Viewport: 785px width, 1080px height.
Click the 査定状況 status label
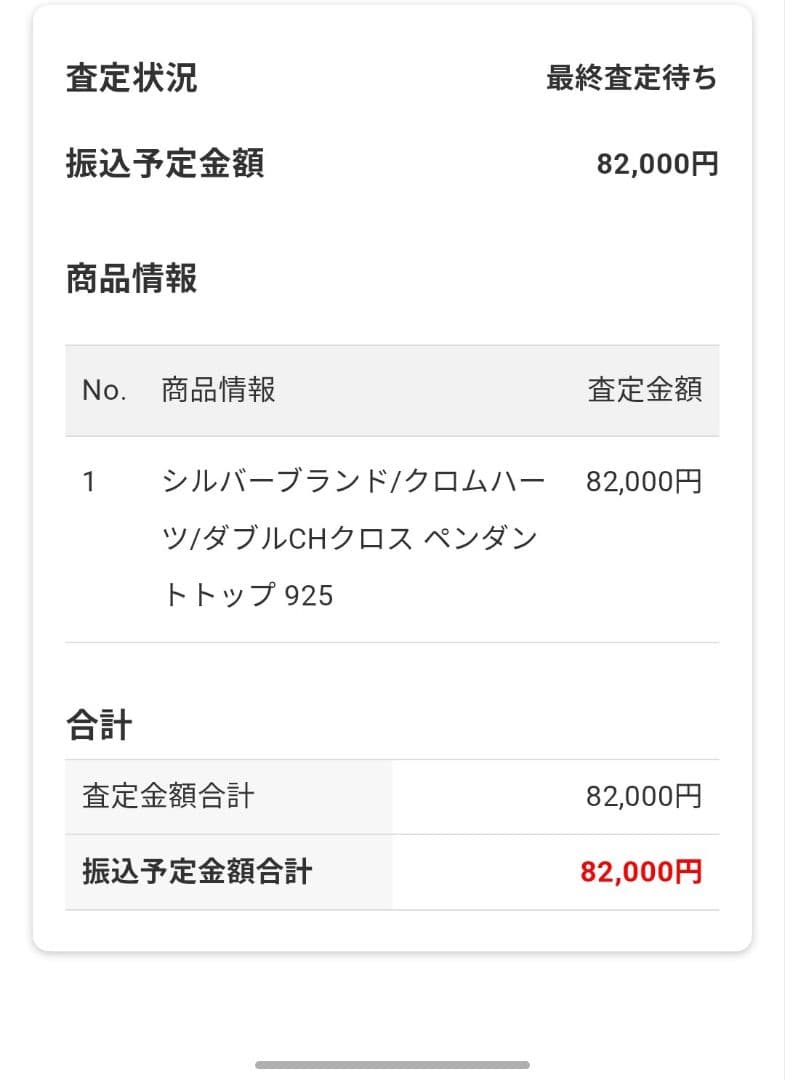point(129,78)
